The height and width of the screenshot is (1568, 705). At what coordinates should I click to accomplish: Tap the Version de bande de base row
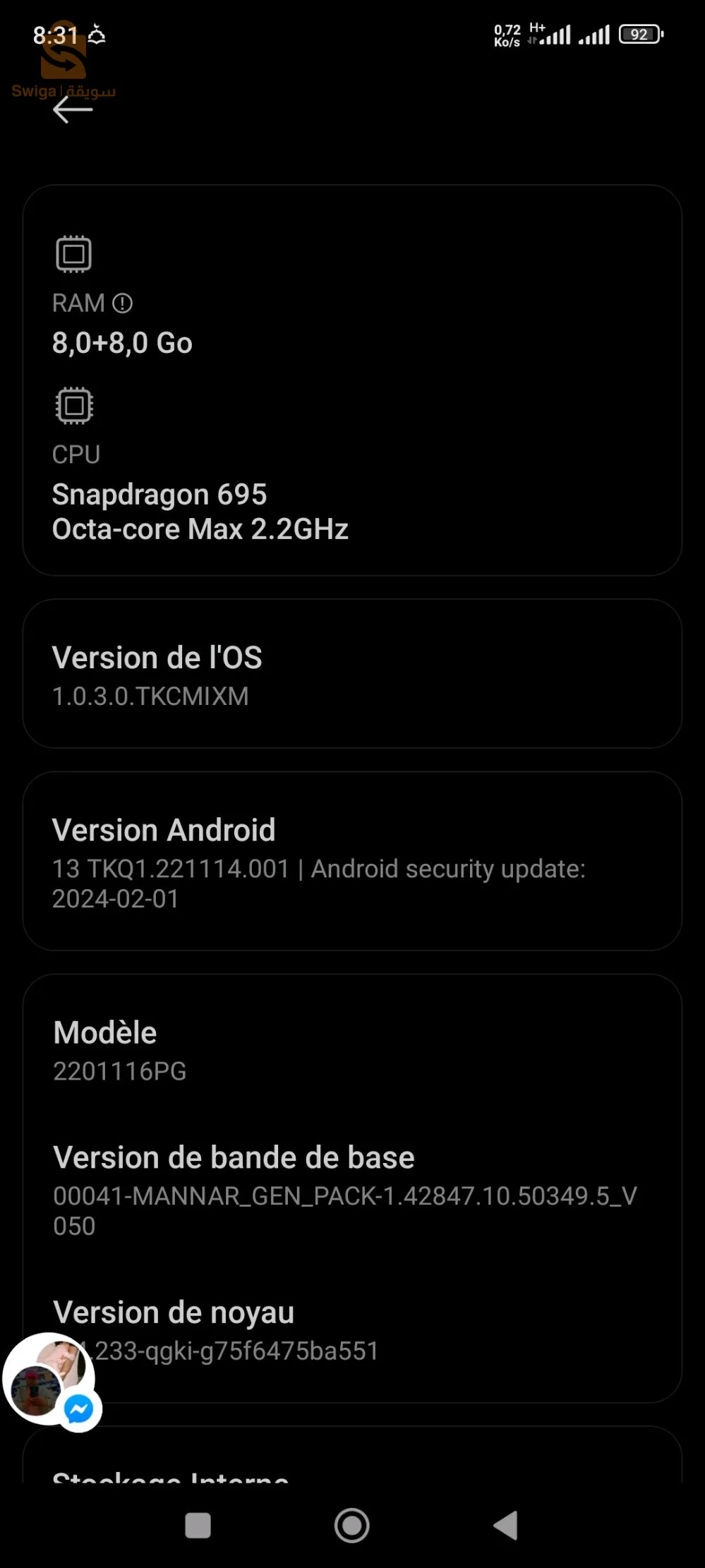[x=352, y=1190]
